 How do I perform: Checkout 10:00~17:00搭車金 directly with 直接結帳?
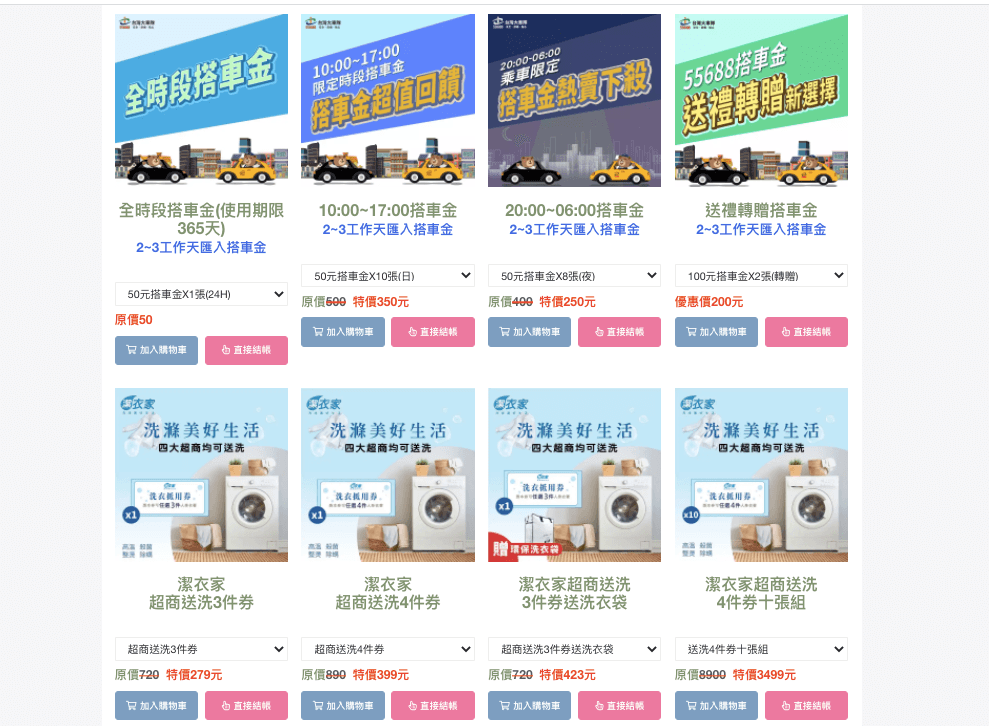point(432,332)
